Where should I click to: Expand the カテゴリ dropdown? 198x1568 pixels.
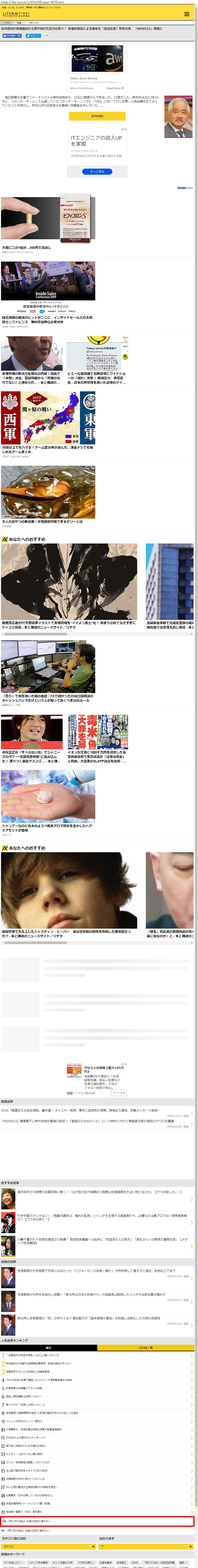point(49,1546)
